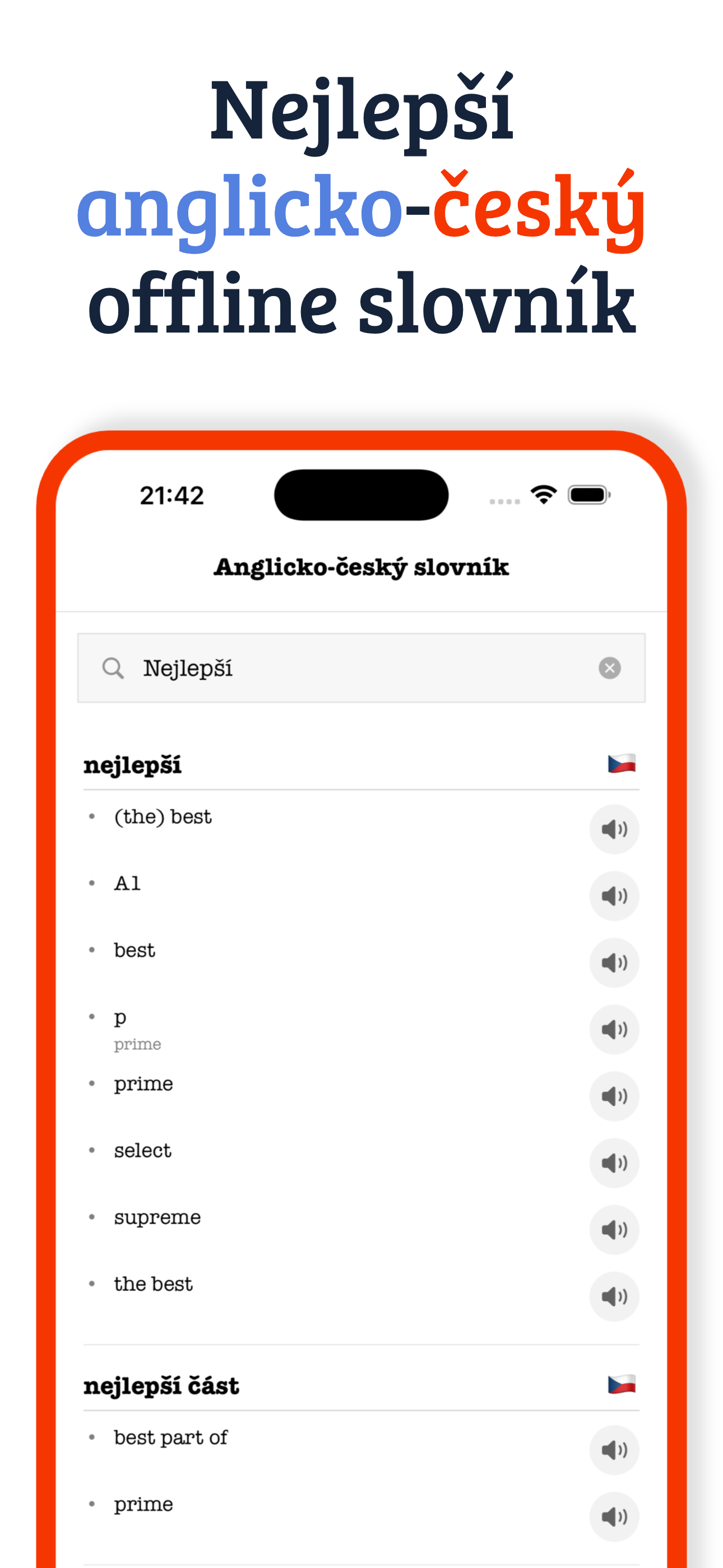Image resolution: width=723 pixels, height=1568 pixels.
Task: Tap the magnifying glass search icon
Action: [x=114, y=667]
